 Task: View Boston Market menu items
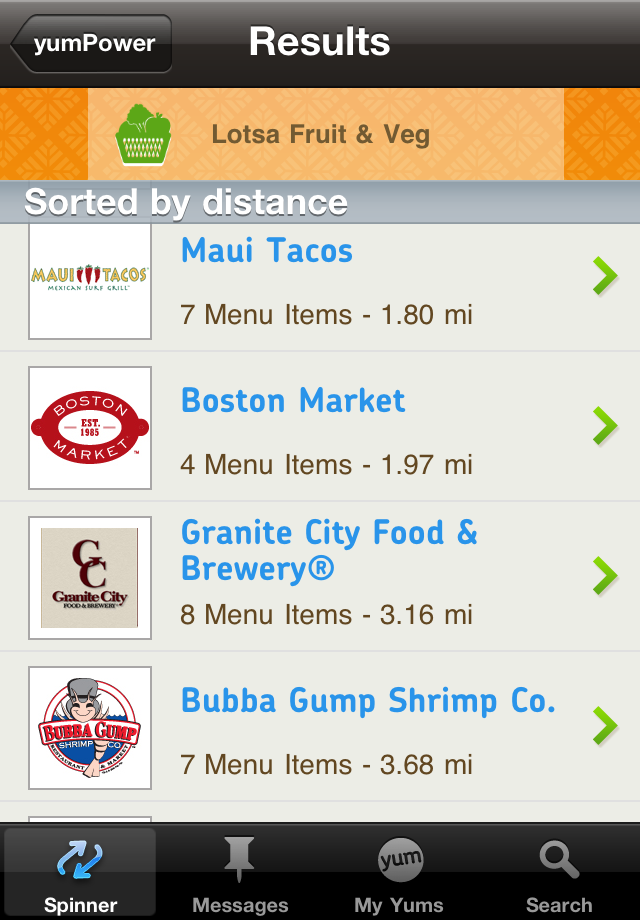coord(320,428)
